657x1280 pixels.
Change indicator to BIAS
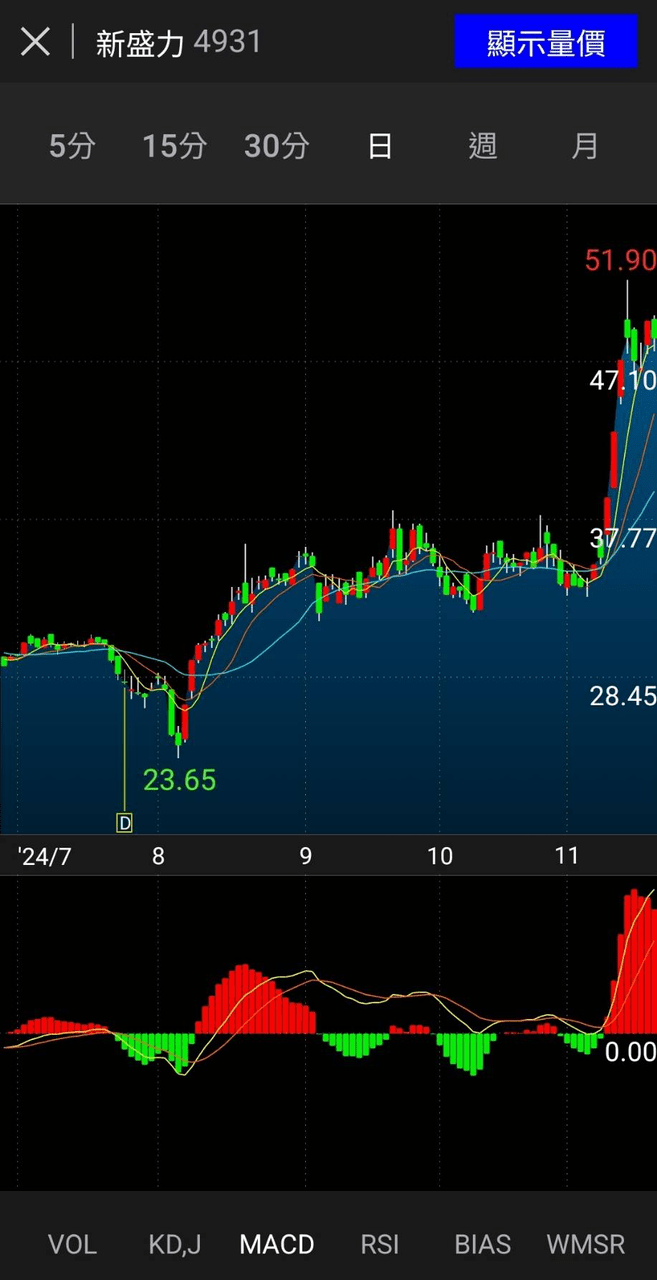[483, 1244]
